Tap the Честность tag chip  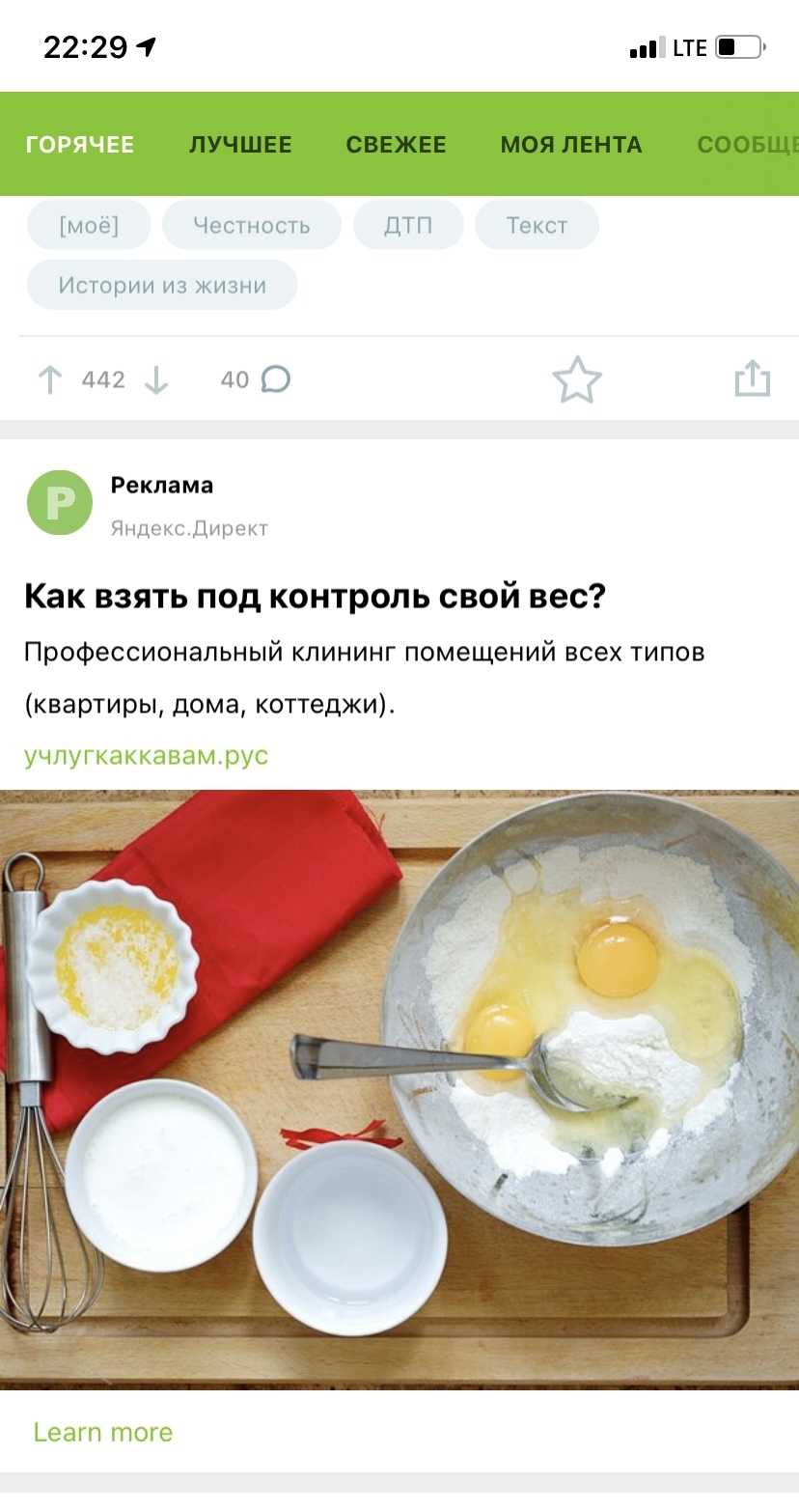click(251, 226)
